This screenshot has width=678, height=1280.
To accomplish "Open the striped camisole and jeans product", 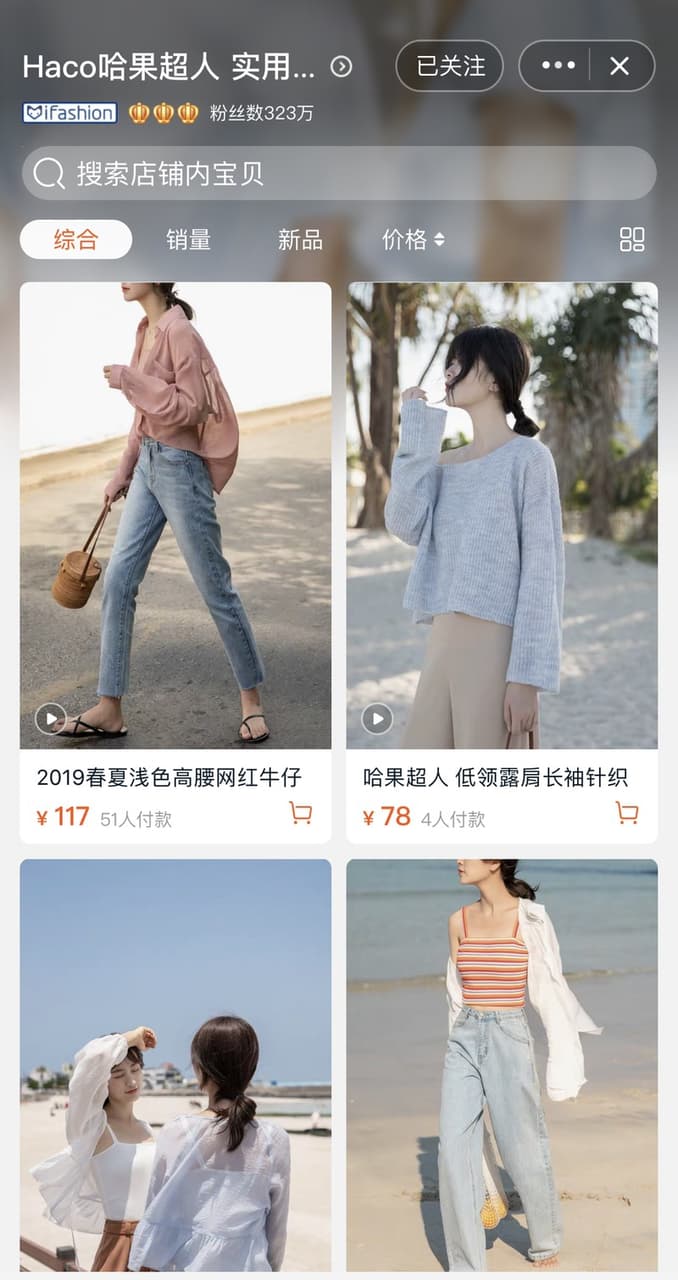I will click(x=502, y=1065).
